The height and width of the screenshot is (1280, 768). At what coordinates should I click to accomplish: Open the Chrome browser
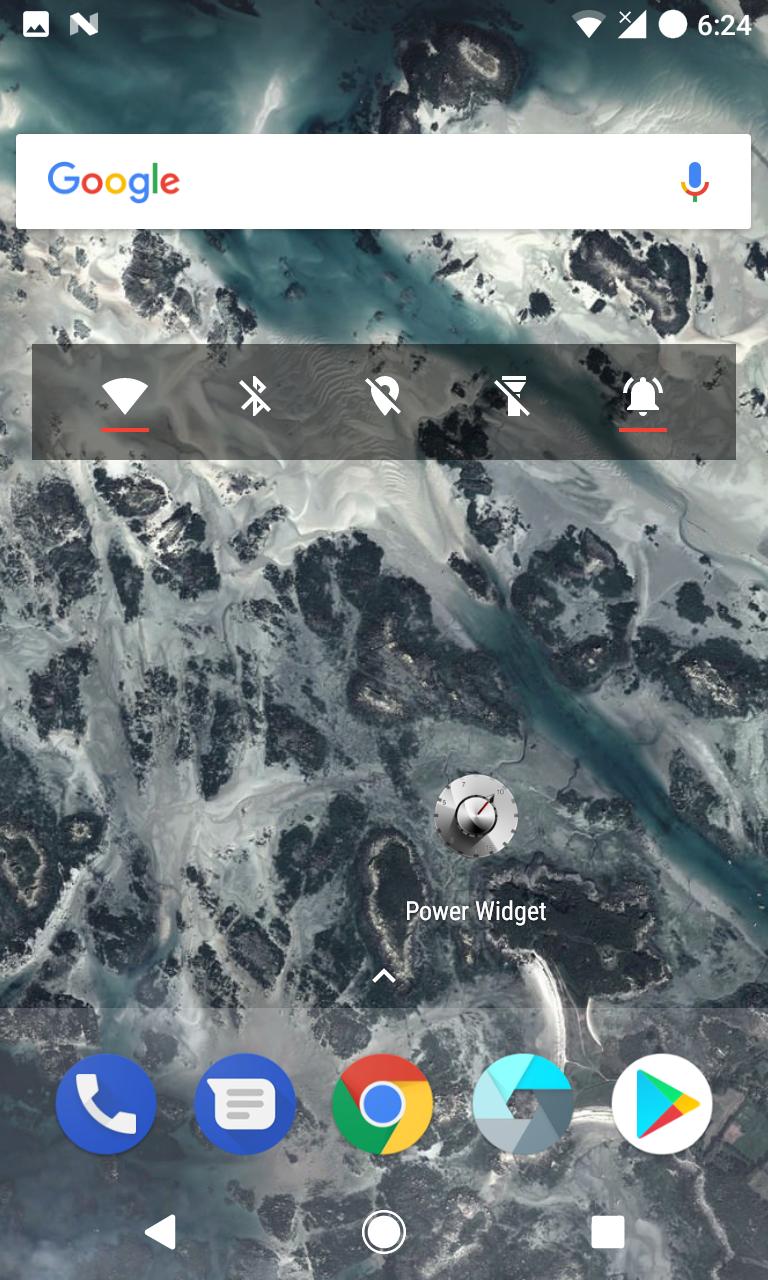[x=383, y=1104]
